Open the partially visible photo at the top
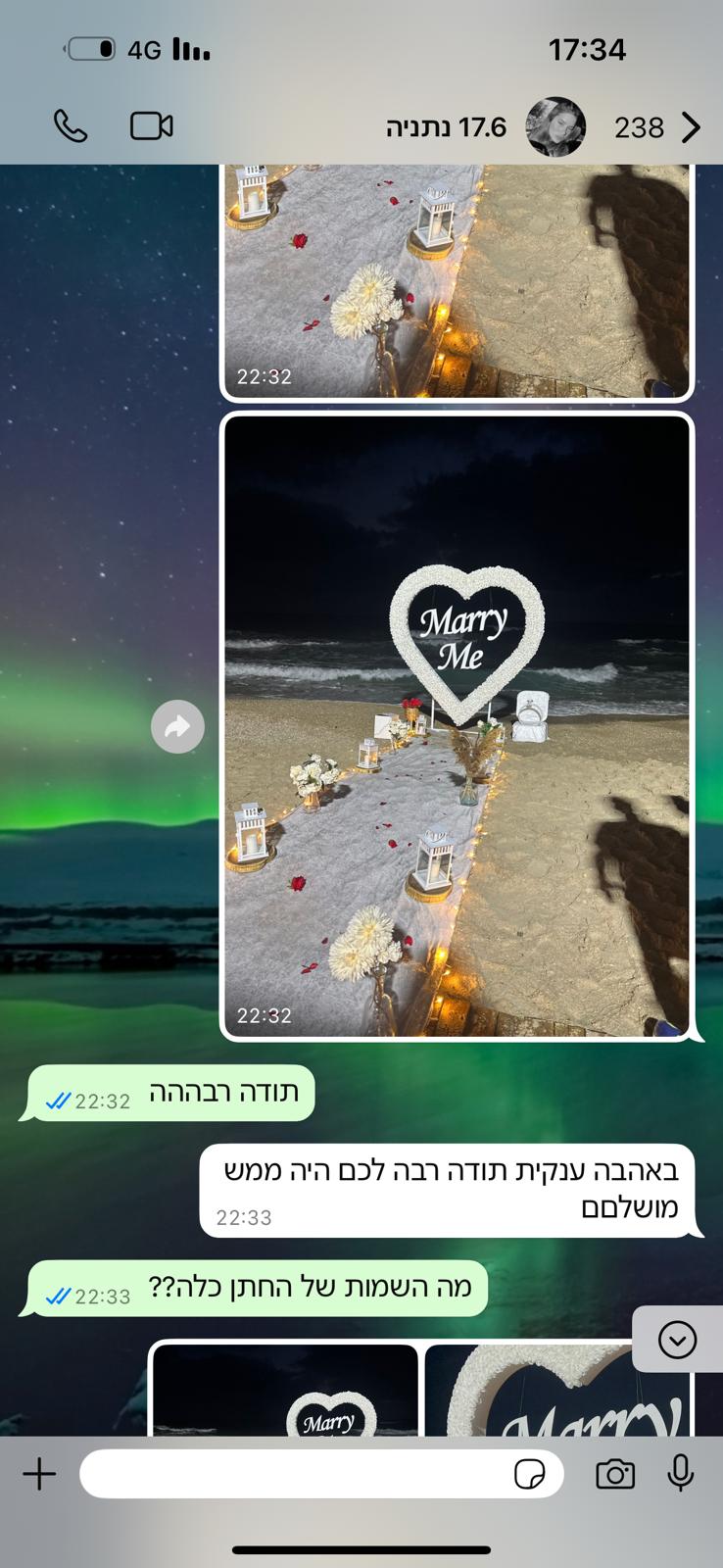This screenshot has width=723, height=1568. coord(457,279)
